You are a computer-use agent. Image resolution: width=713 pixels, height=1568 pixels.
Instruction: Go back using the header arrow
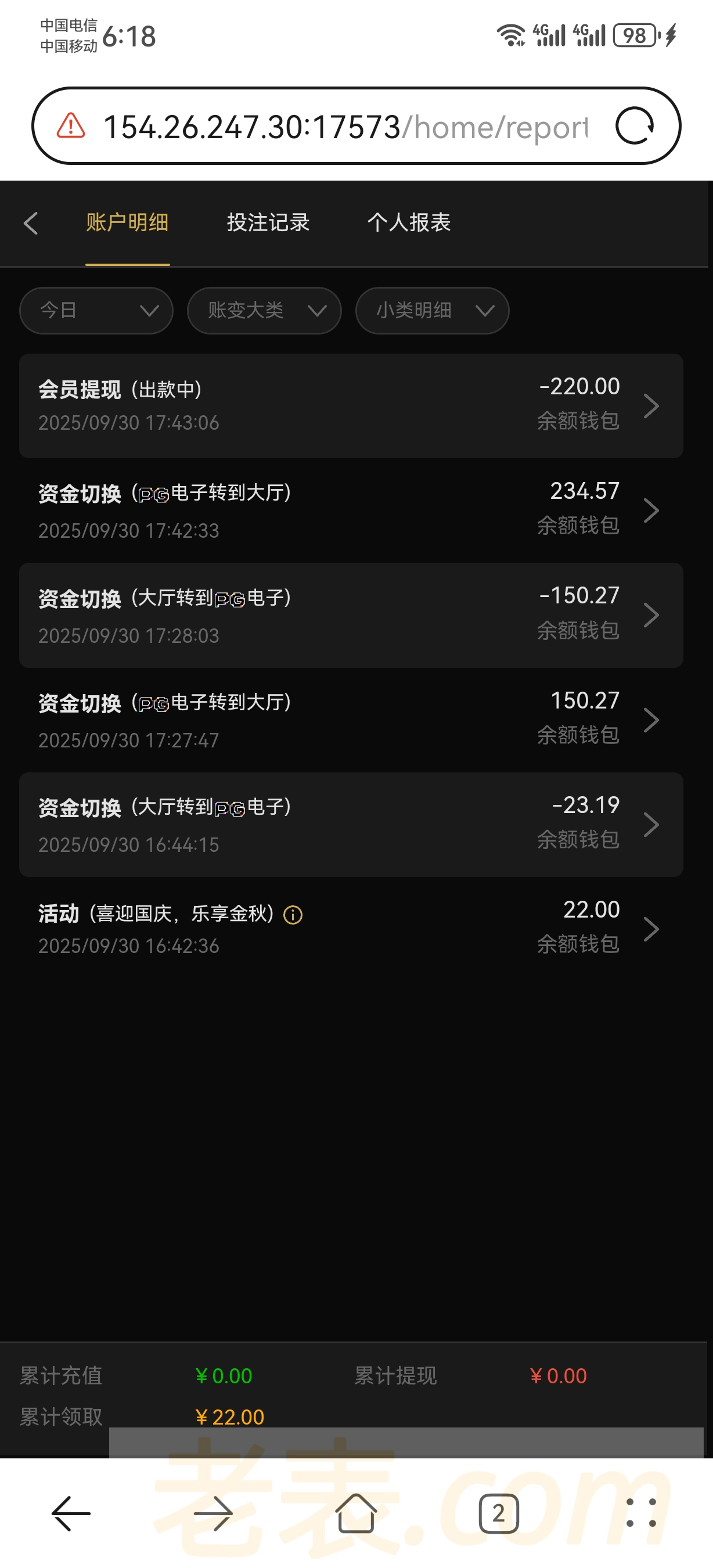point(31,224)
